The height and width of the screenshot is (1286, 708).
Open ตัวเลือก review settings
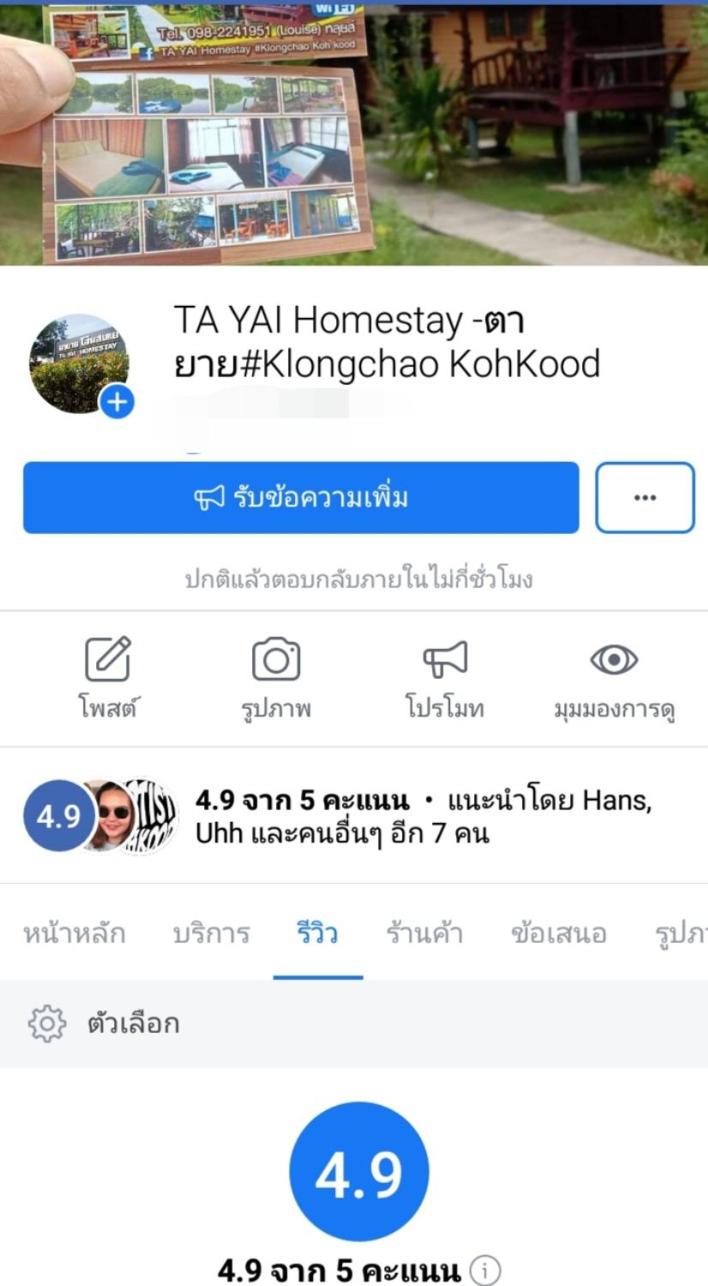(104, 1023)
